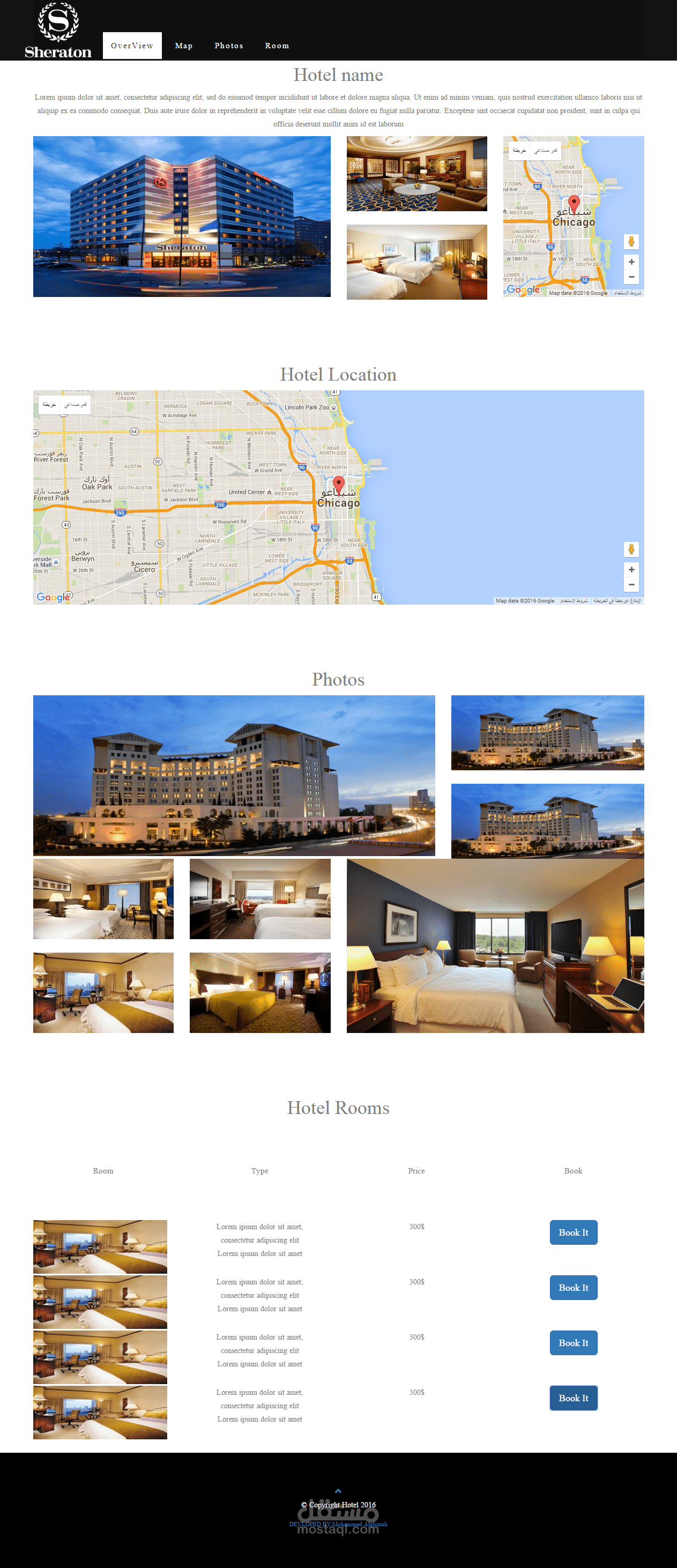Image resolution: width=677 pixels, height=1568 pixels.
Task: Open the wide dusk hotel photo in Photos
Action: click(x=234, y=776)
